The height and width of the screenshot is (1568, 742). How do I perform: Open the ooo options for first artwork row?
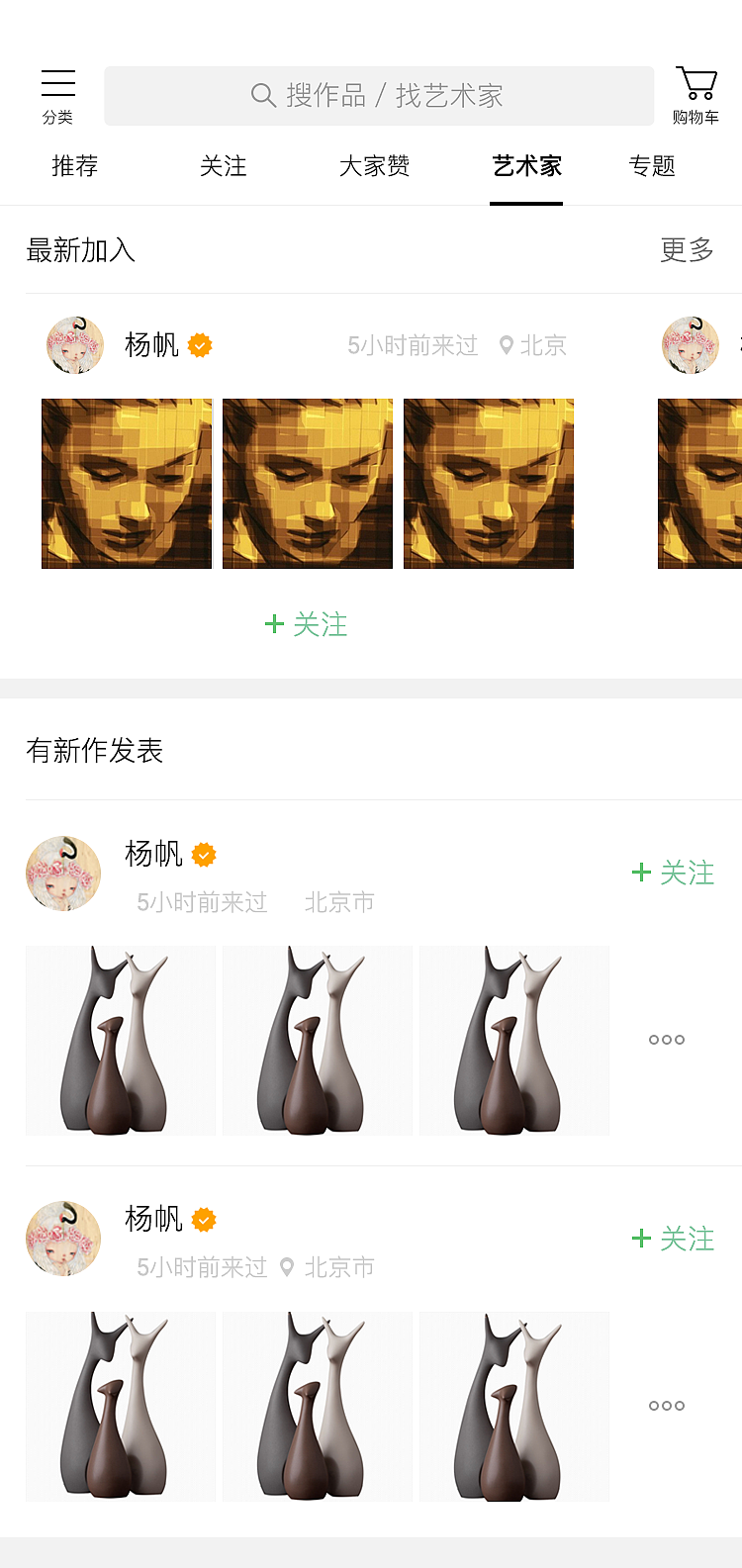click(x=666, y=1040)
